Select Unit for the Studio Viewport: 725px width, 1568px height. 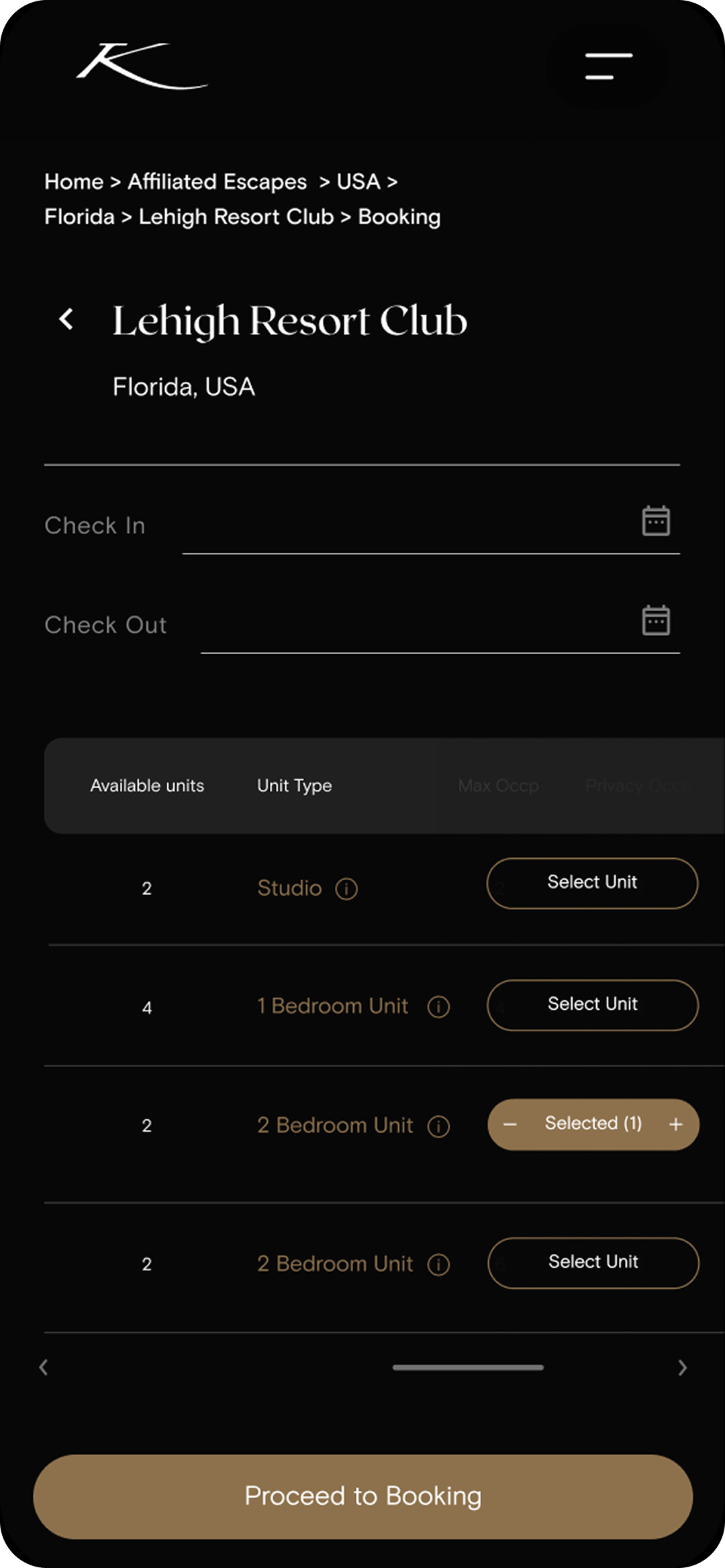point(592,882)
